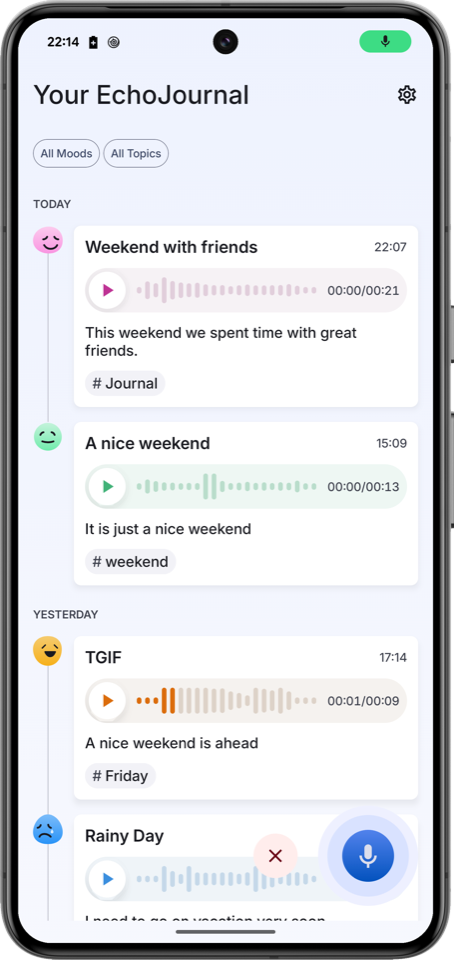This screenshot has width=454, height=960.
Task: Select the # Journal topic tag
Action: (x=125, y=384)
